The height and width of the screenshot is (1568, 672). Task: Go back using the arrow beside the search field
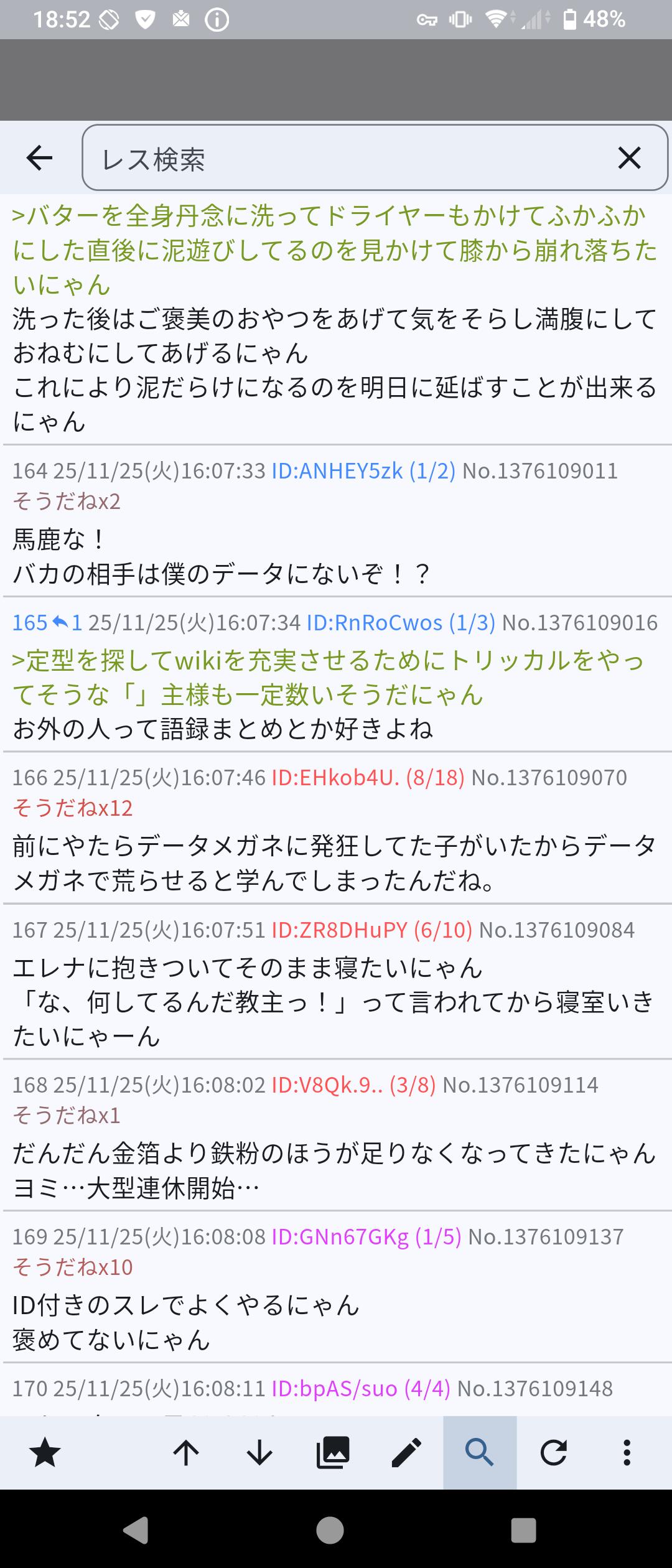pyautogui.click(x=40, y=158)
